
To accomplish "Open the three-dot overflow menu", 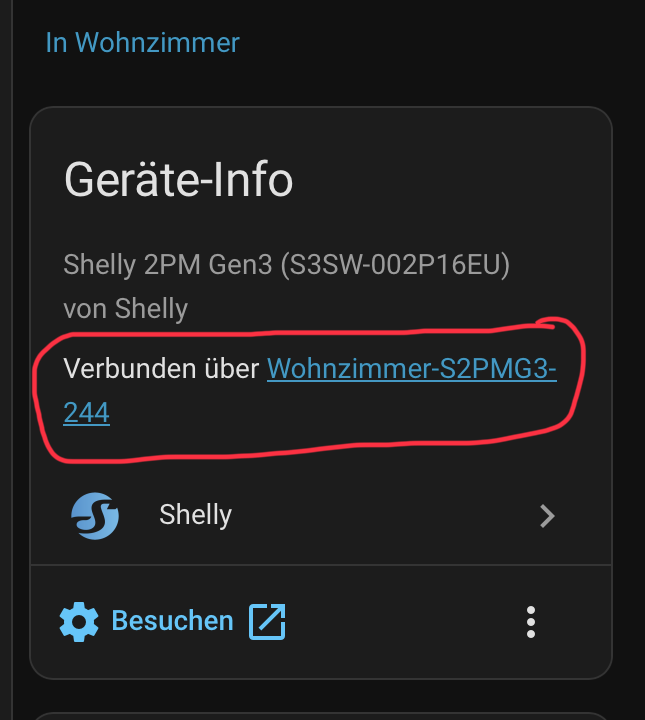I will click(531, 622).
